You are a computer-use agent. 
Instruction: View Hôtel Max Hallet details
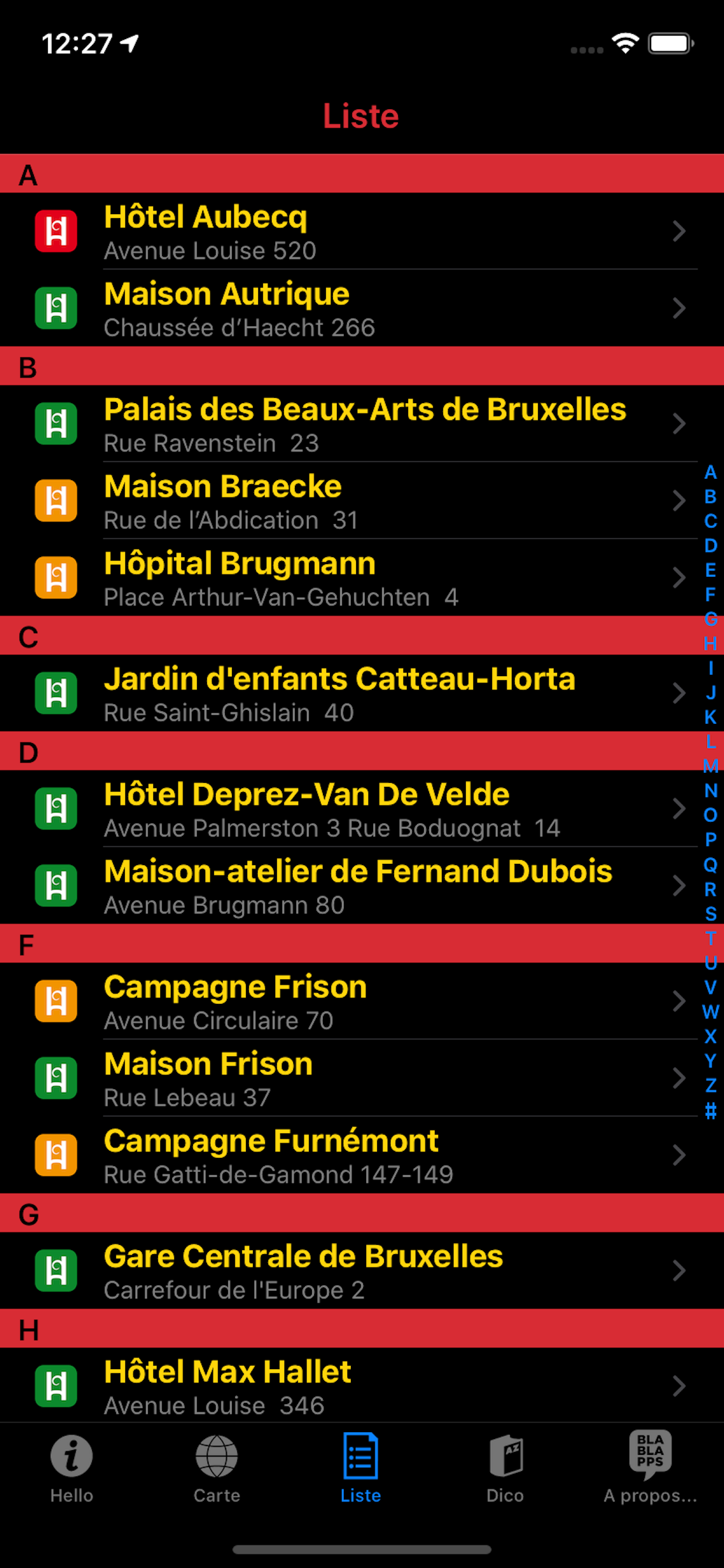pos(362,1385)
